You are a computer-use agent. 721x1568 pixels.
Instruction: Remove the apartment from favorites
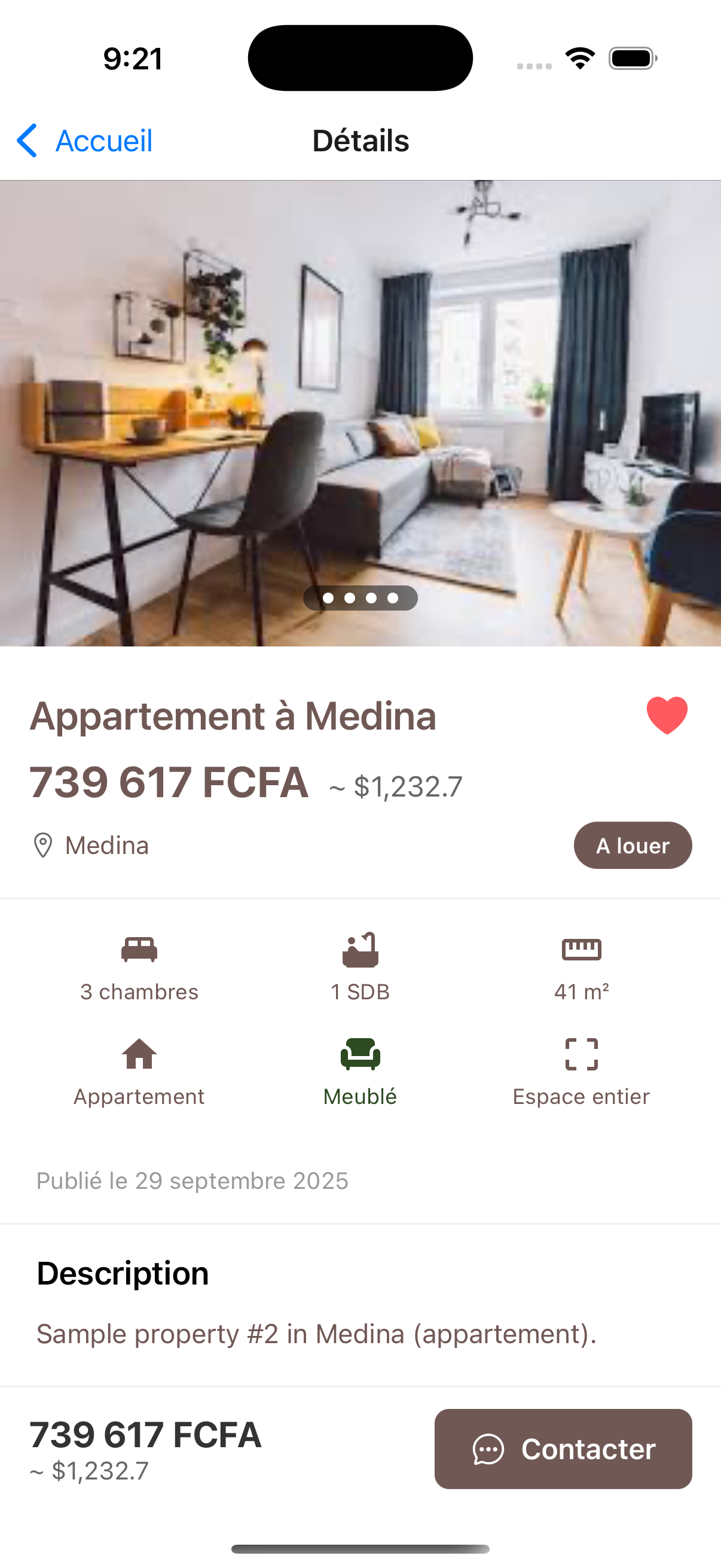click(666, 715)
